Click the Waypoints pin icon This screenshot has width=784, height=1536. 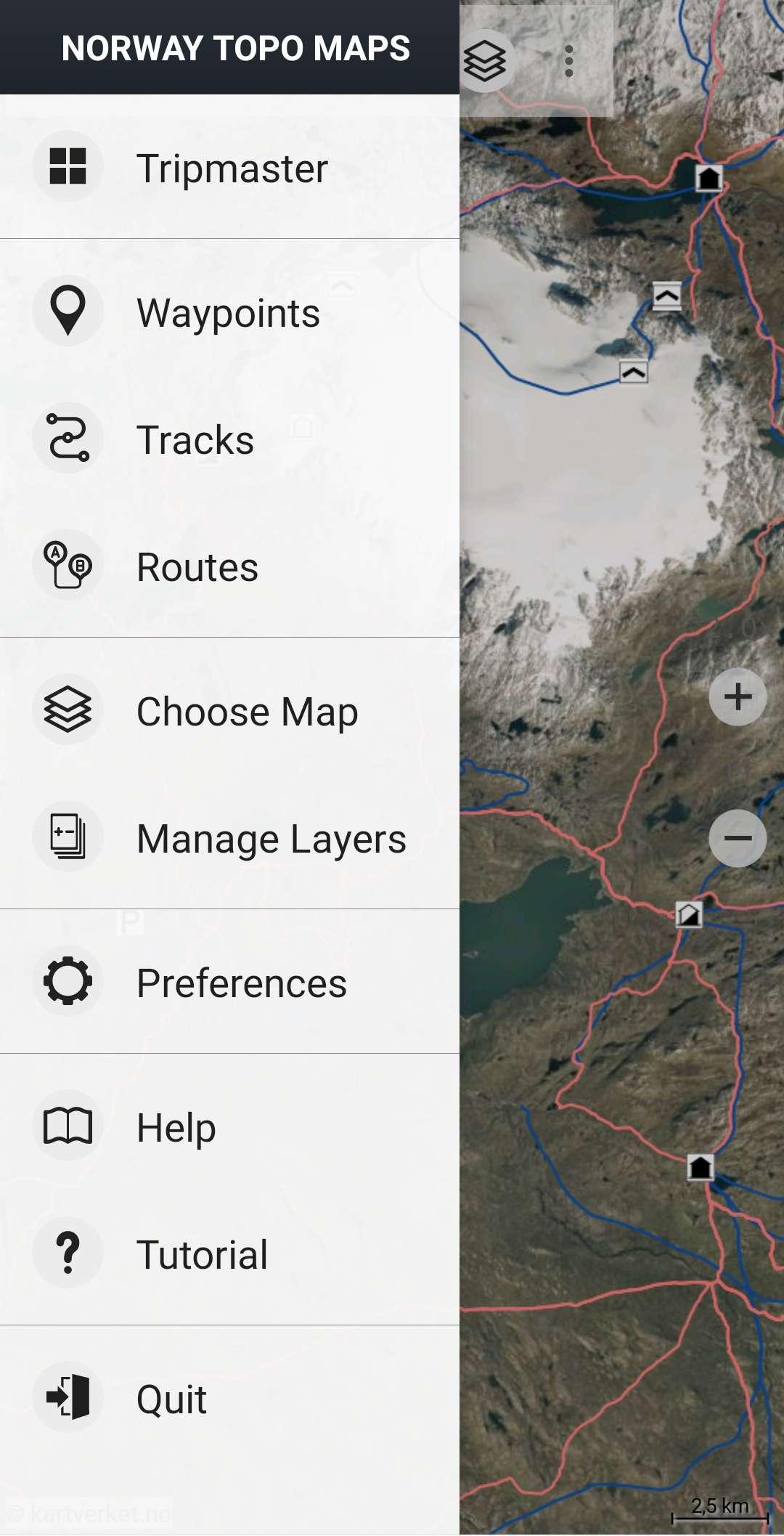point(68,311)
